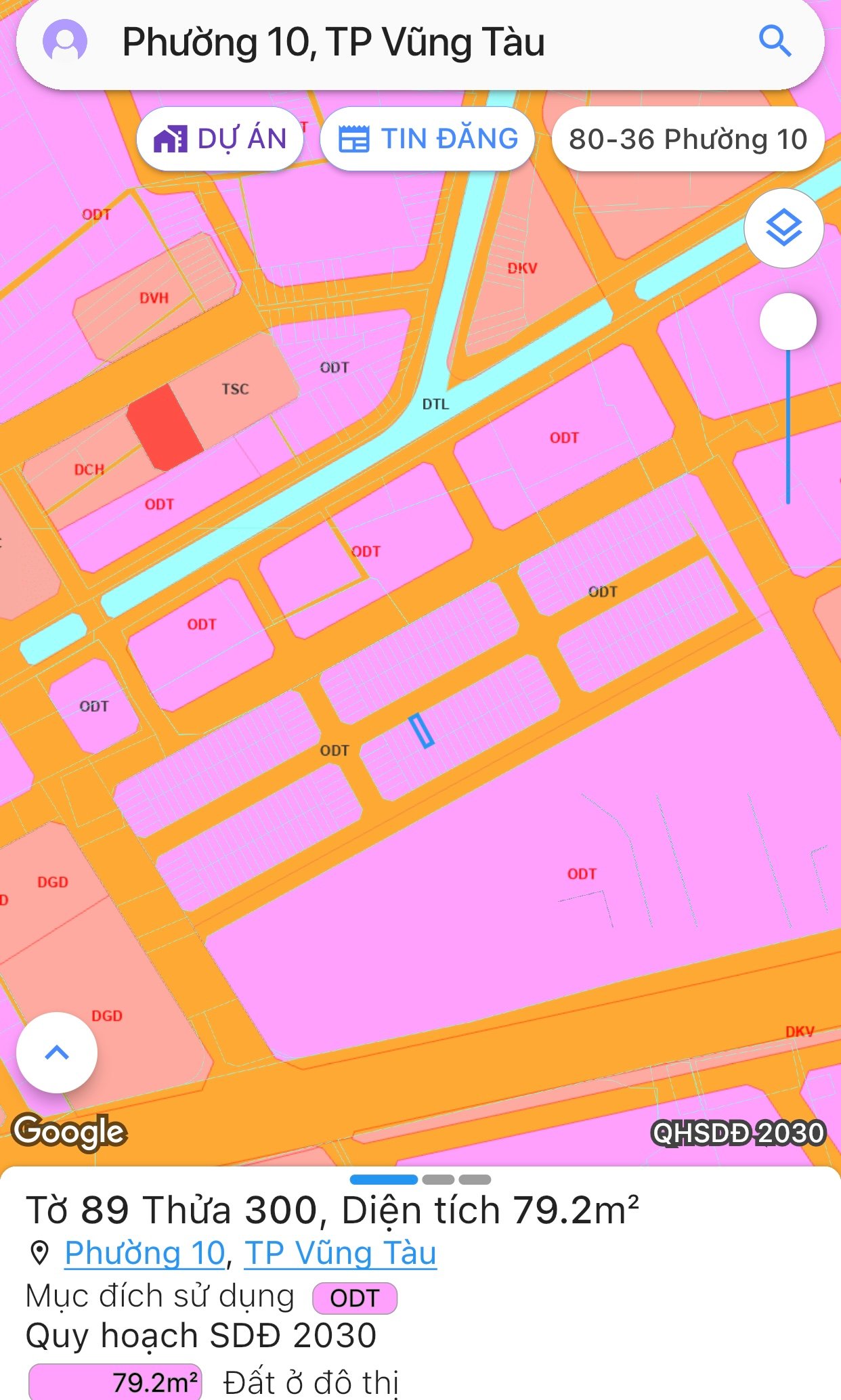Tap the bottom sheet page indicator

coord(420,1179)
